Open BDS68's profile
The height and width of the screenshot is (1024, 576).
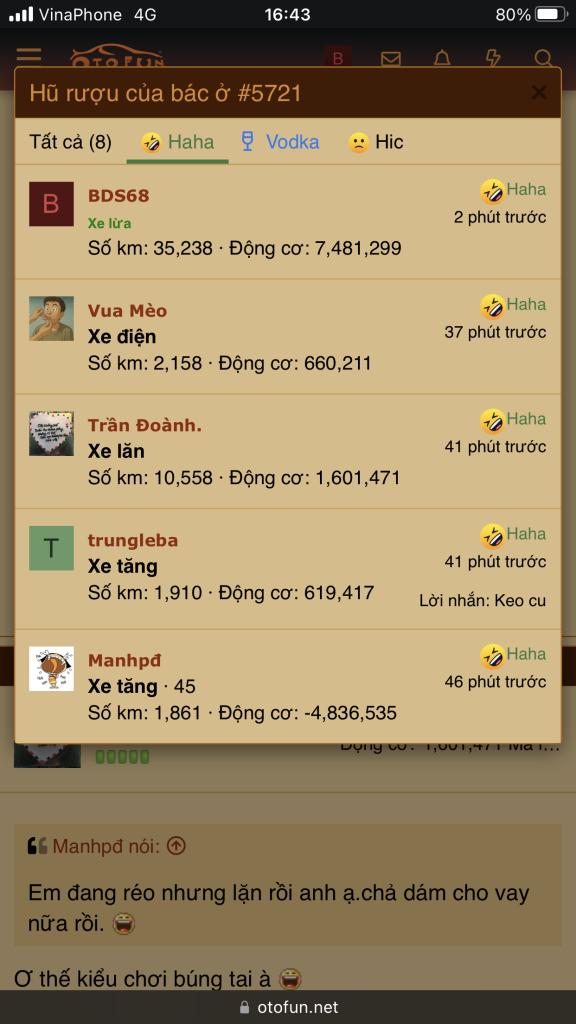(119, 196)
